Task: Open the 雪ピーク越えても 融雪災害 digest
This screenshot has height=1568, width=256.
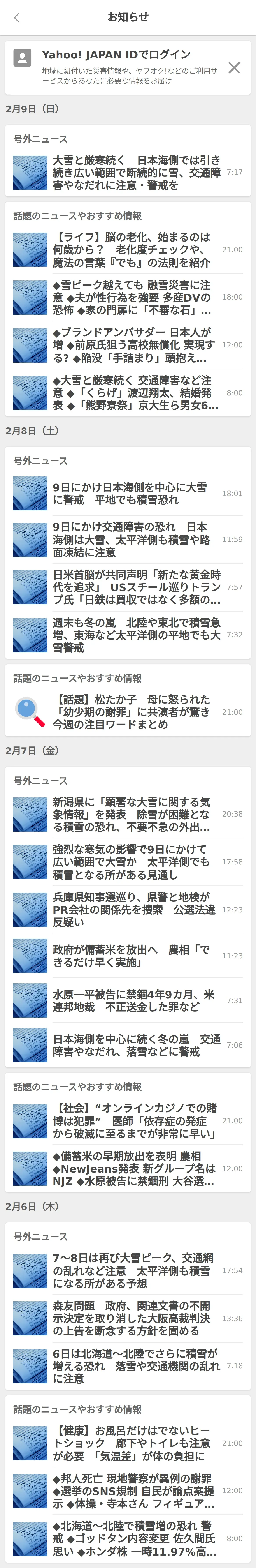Action: [x=128, y=298]
